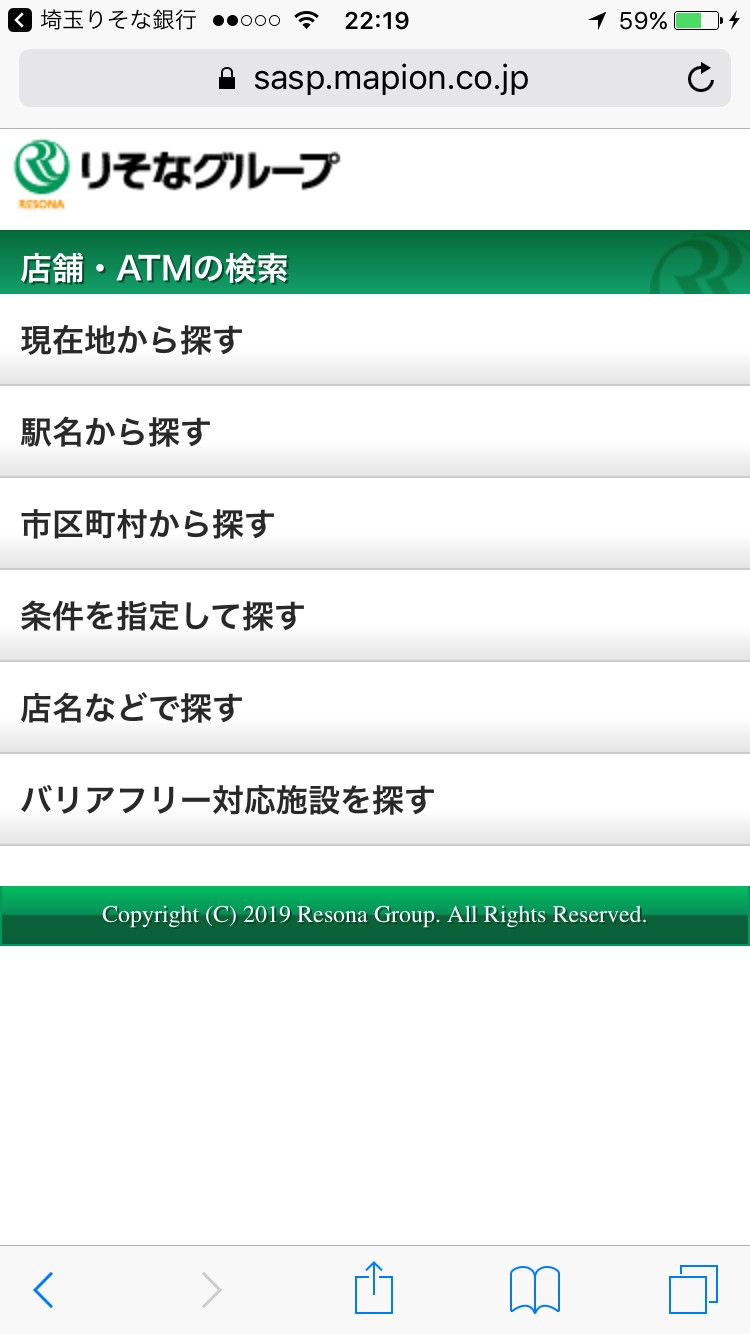750x1334 pixels.
Task: Show open Safari tabs
Action: point(692,1290)
